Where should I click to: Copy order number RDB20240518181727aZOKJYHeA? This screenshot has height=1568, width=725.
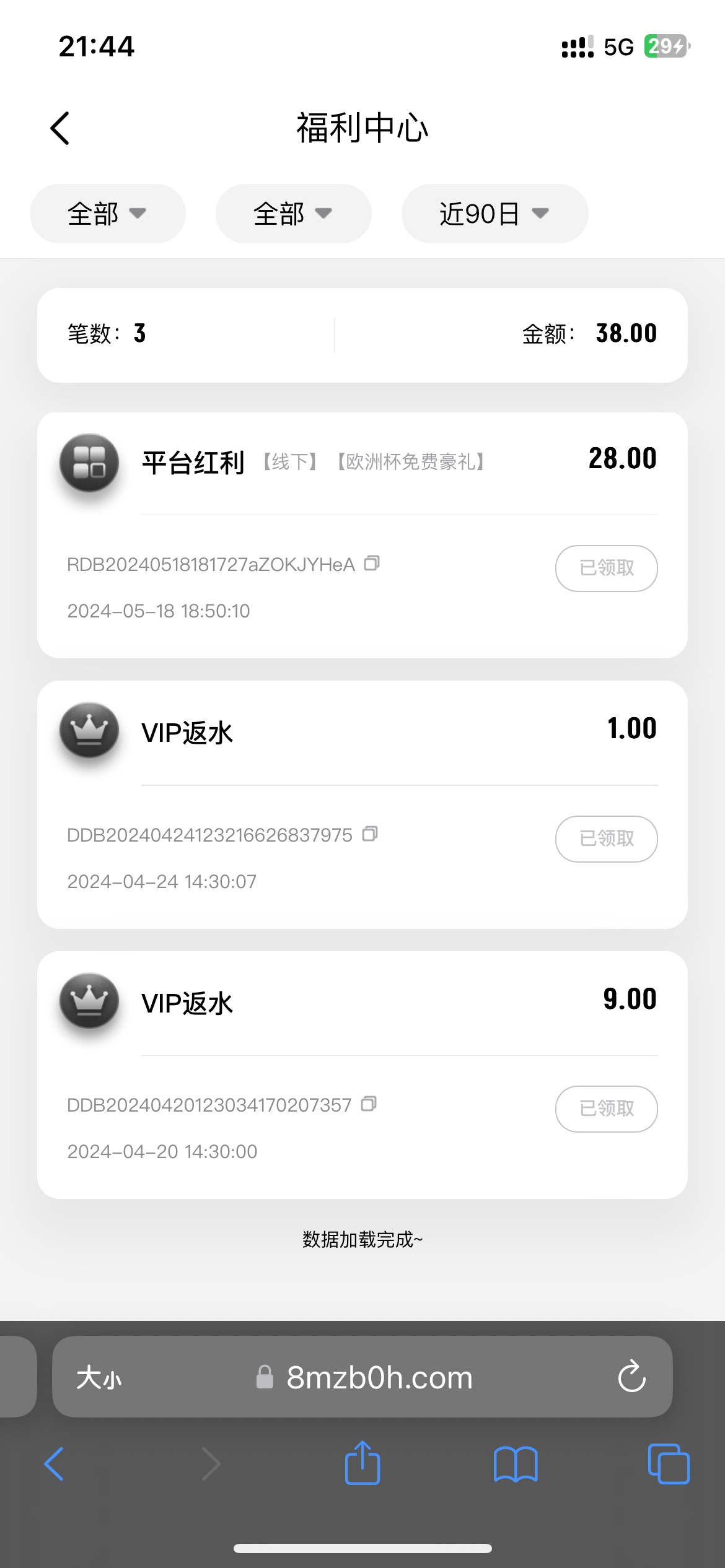tap(371, 563)
